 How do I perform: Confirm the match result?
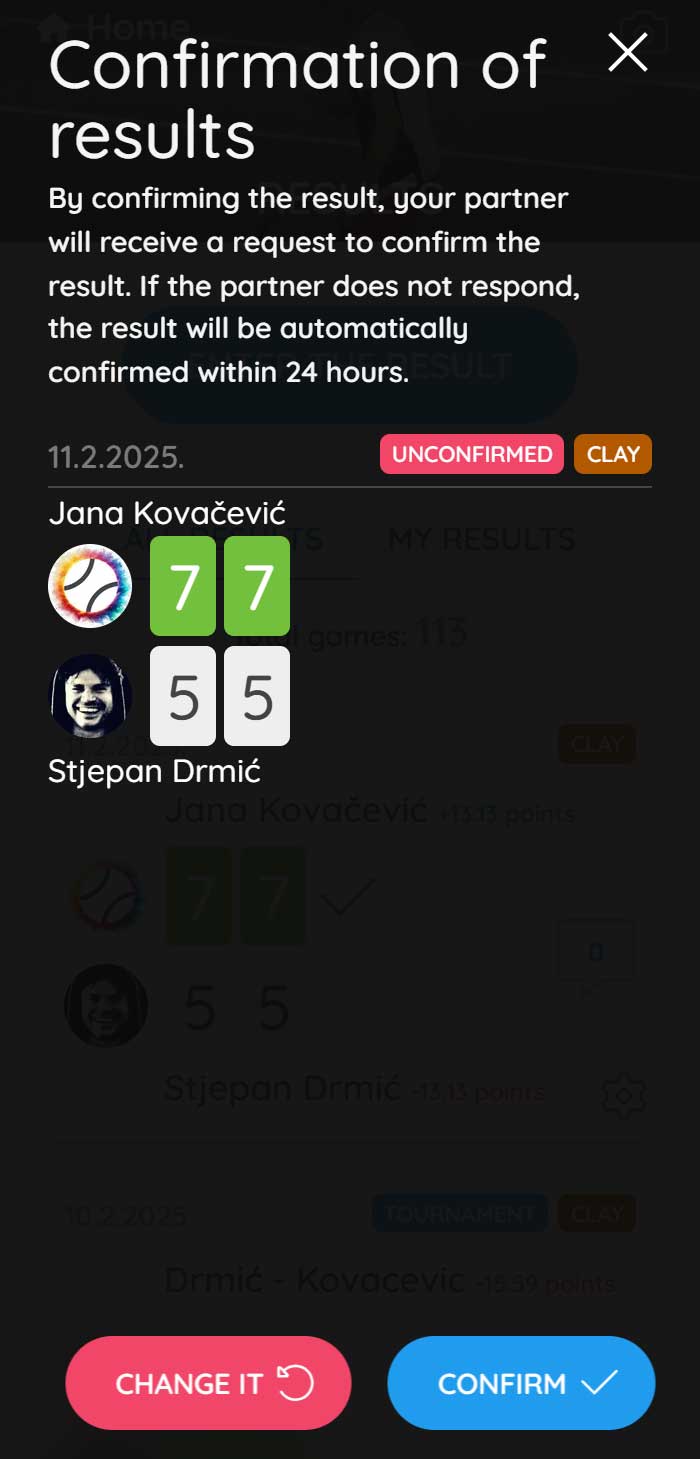(x=521, y=1383)
